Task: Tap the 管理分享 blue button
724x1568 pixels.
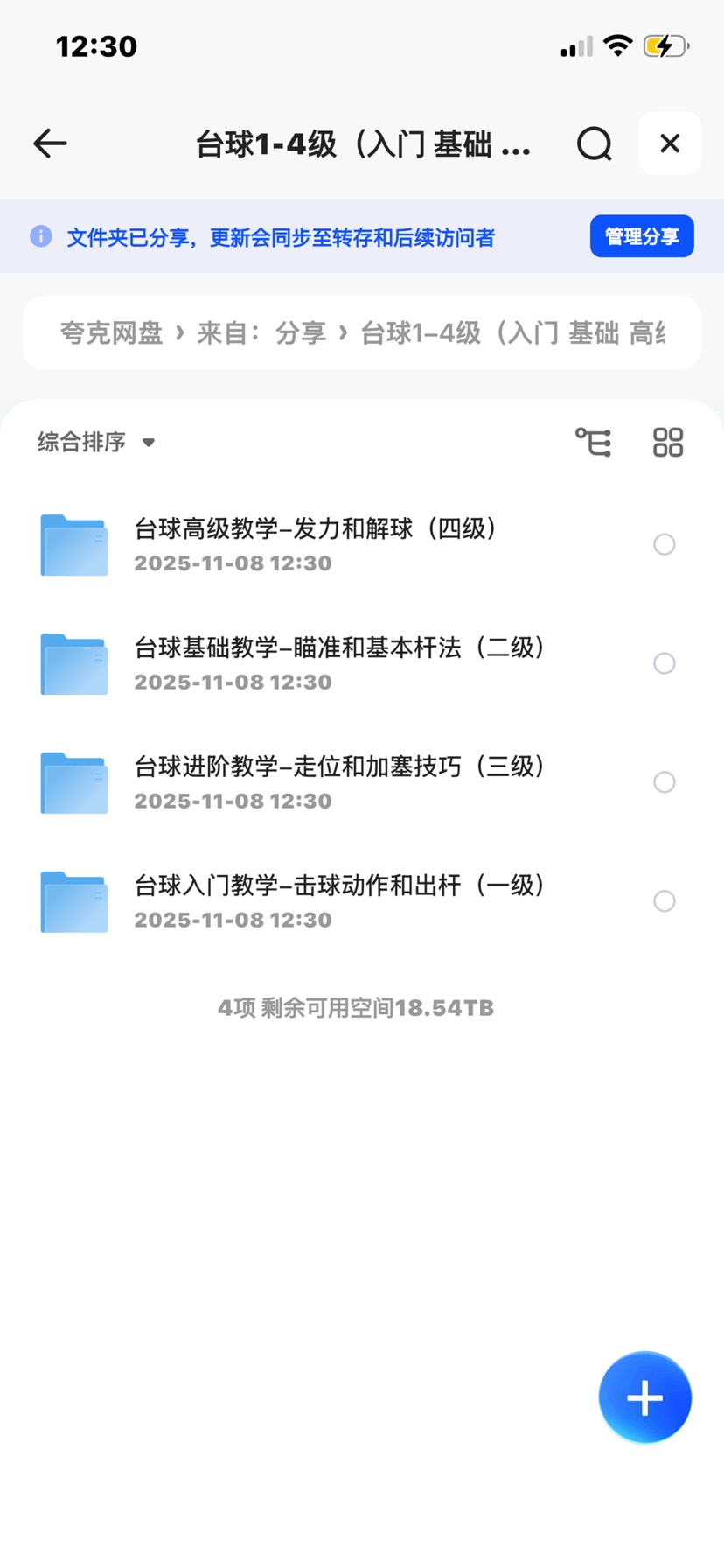Action: tap(642, 235)
